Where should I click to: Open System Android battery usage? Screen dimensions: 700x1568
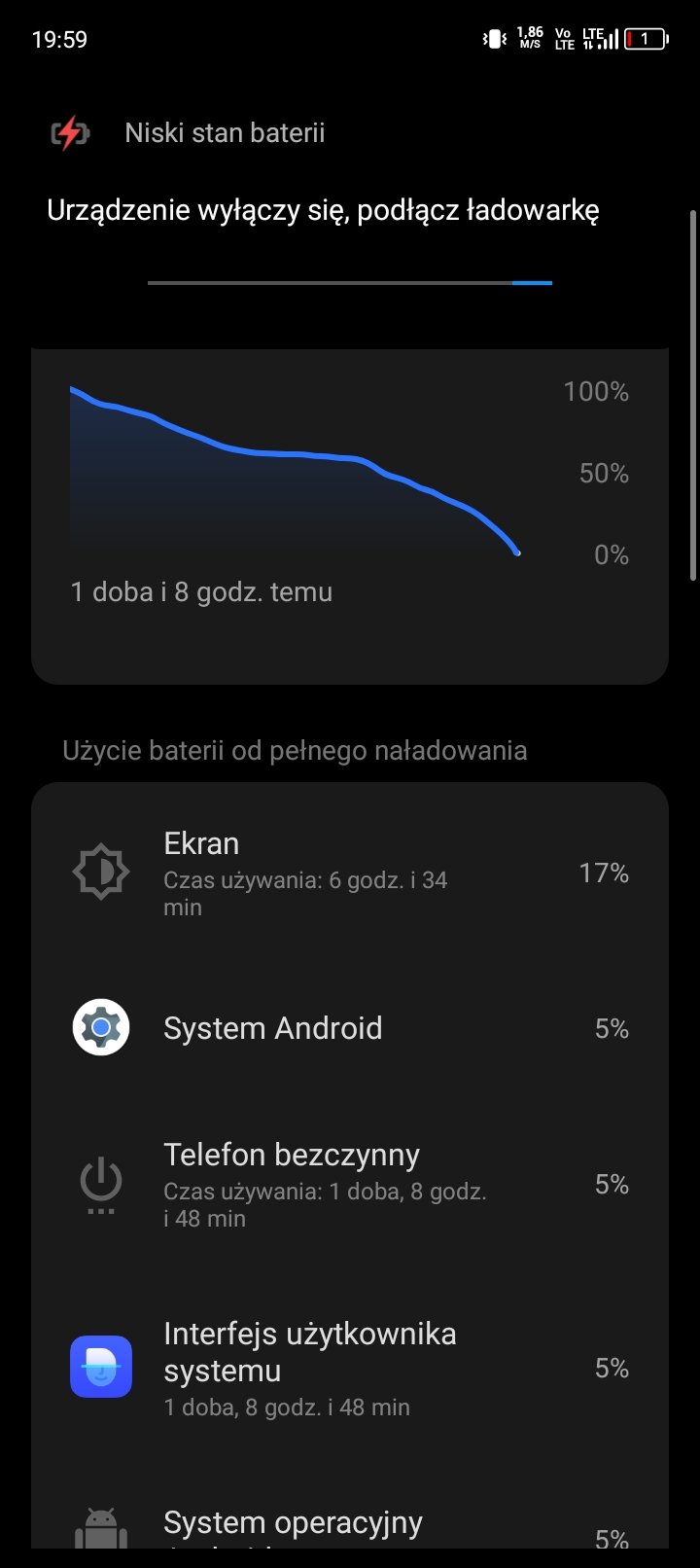point(350,1028)
